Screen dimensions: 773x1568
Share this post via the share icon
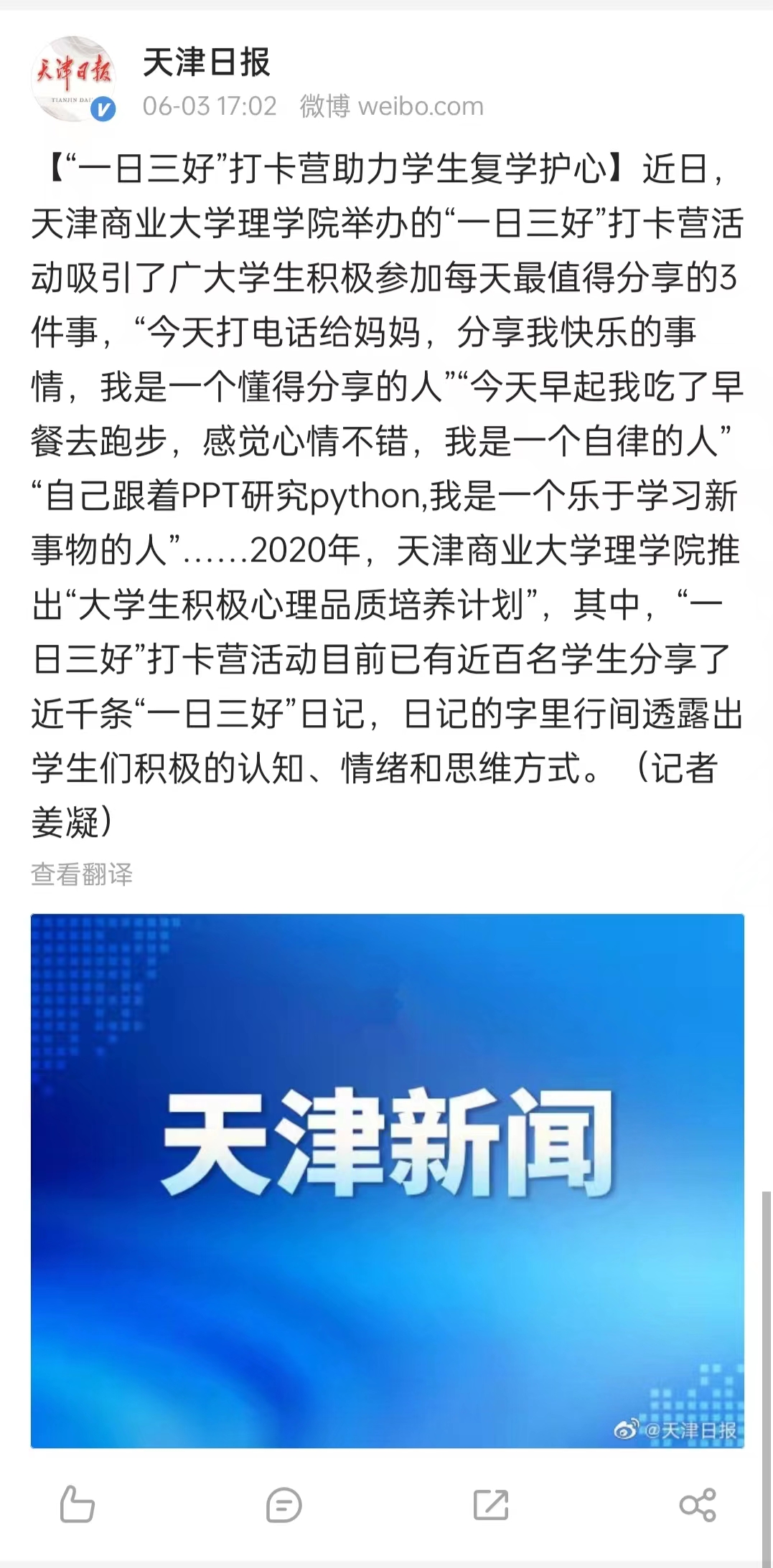pos(698,1504)
